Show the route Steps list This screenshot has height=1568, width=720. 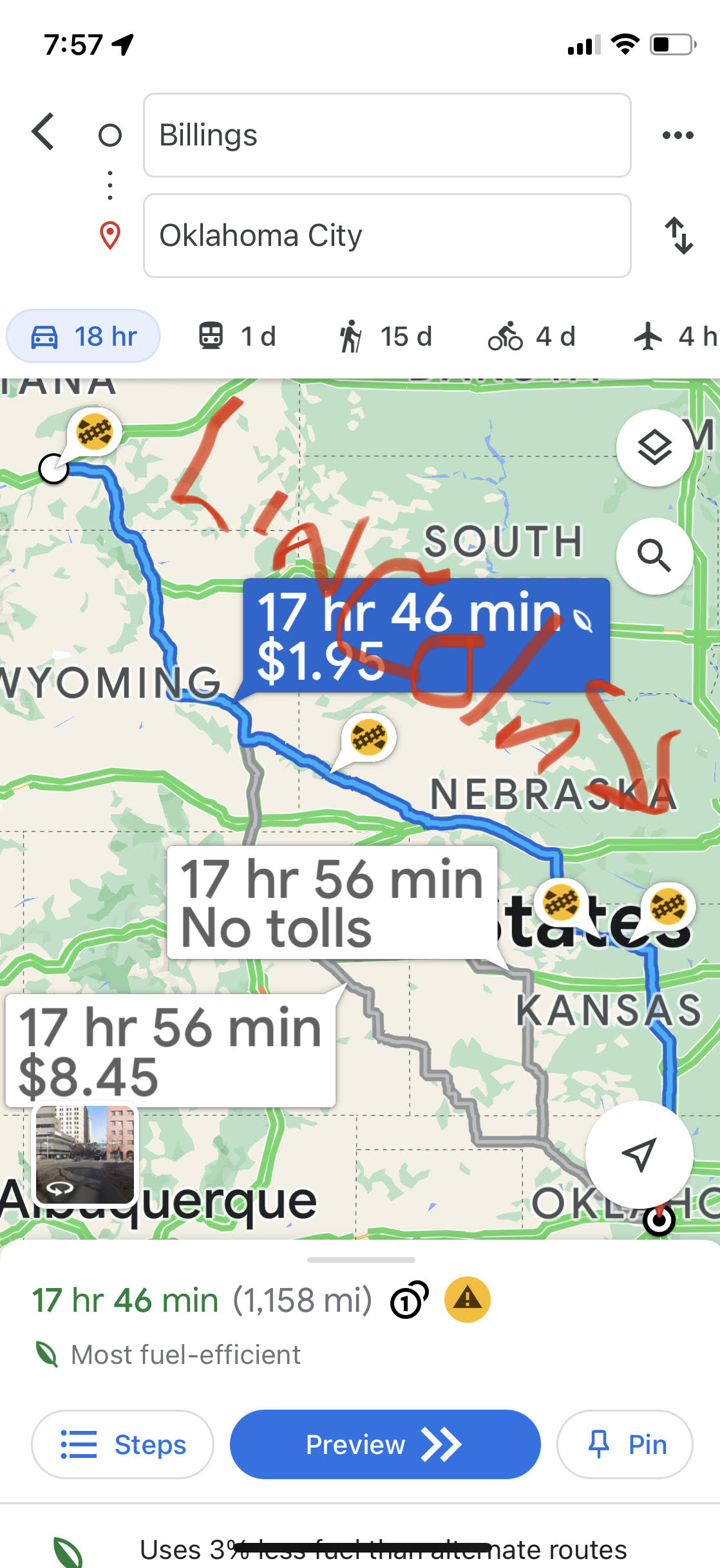[122, 1444]
